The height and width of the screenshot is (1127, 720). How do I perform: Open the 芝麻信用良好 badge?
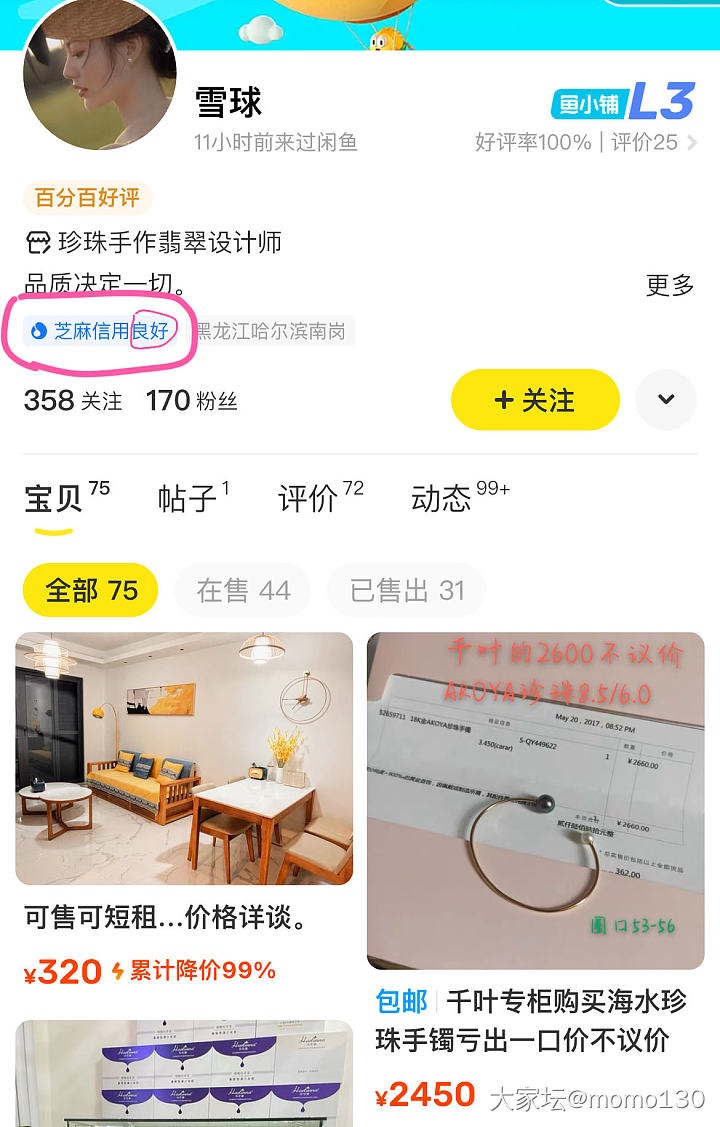coord(100,331)
